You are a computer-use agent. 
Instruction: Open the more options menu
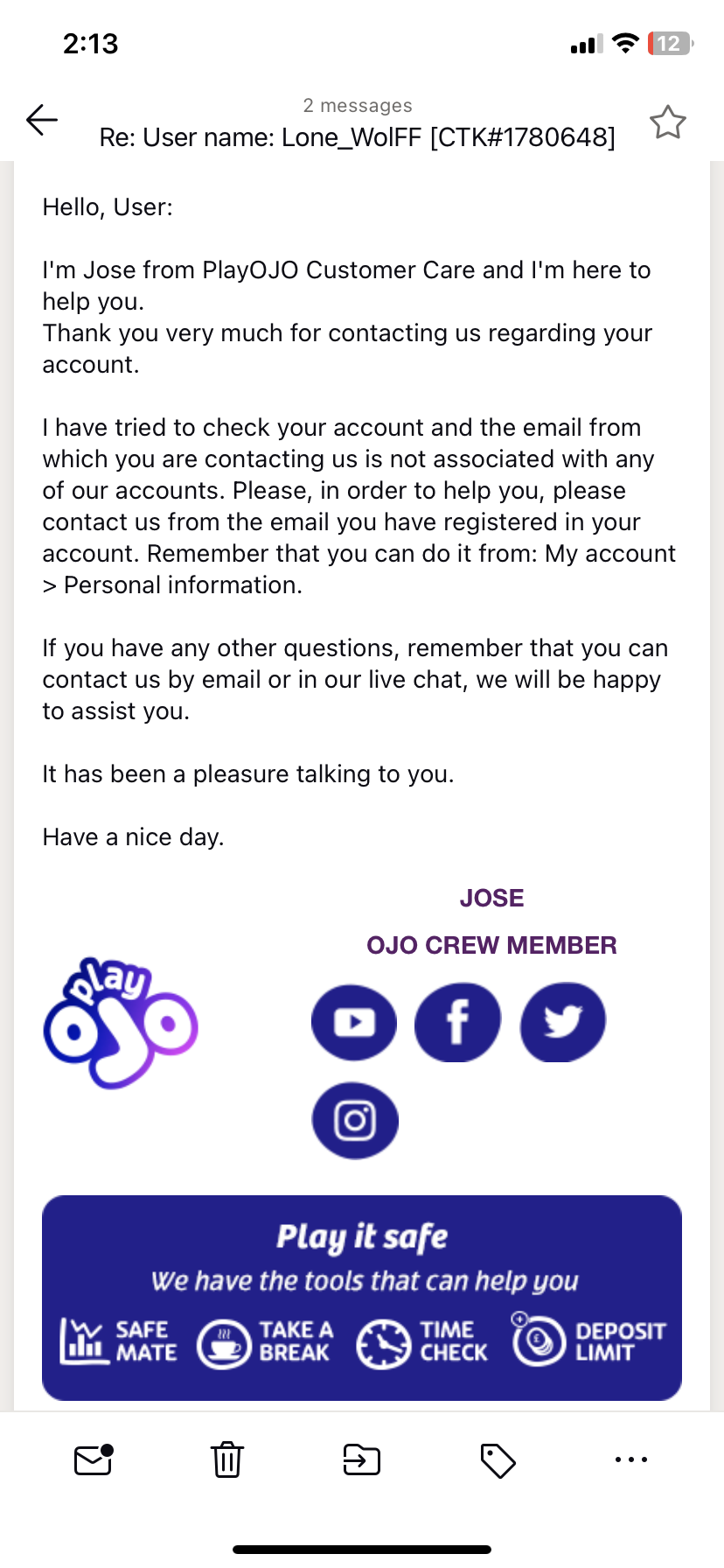point(630,1459)
